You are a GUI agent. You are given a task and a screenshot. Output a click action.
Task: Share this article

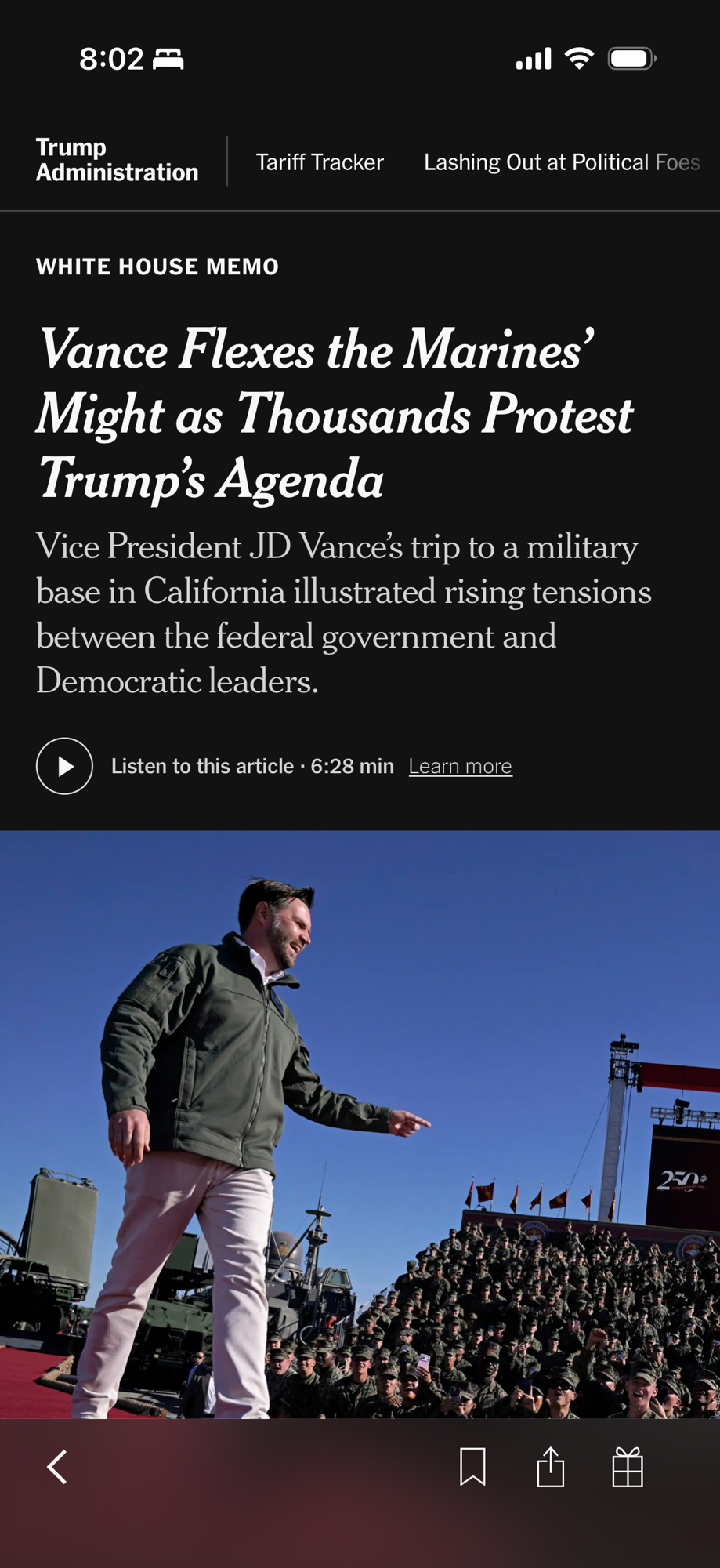[550, 1467]
